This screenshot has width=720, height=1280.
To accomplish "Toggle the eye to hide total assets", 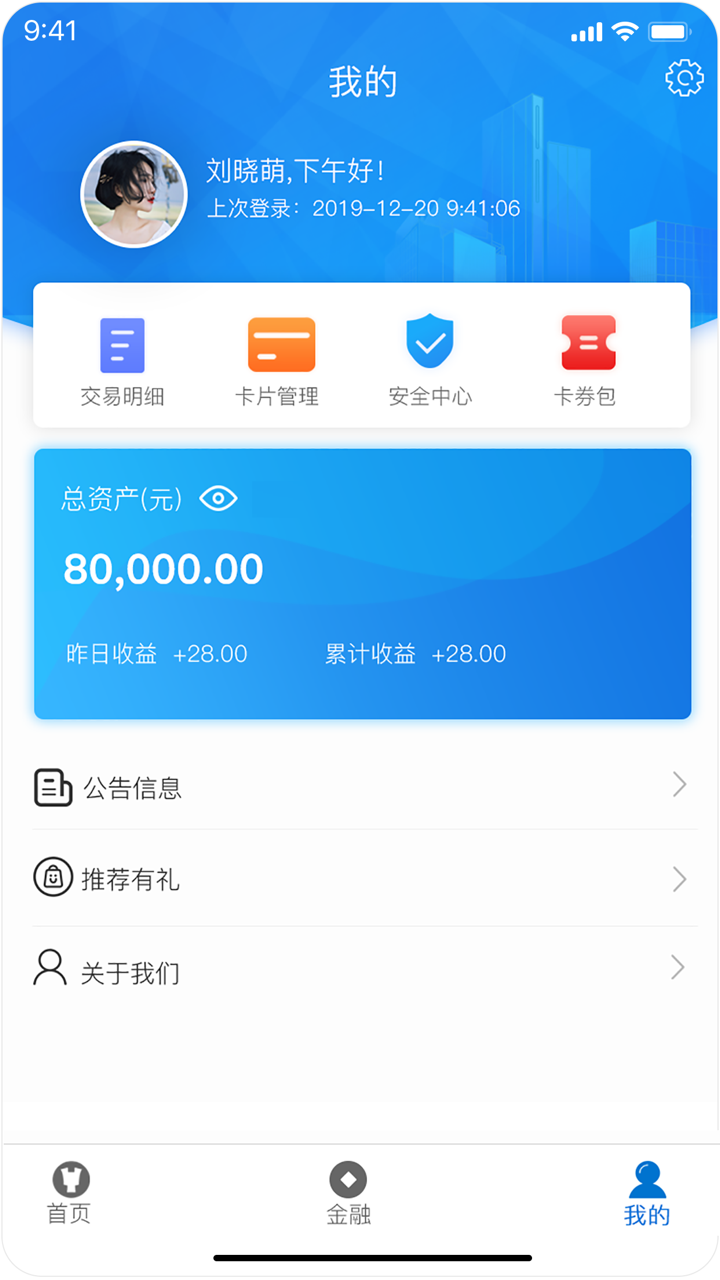I will click(x=218, y=498).
